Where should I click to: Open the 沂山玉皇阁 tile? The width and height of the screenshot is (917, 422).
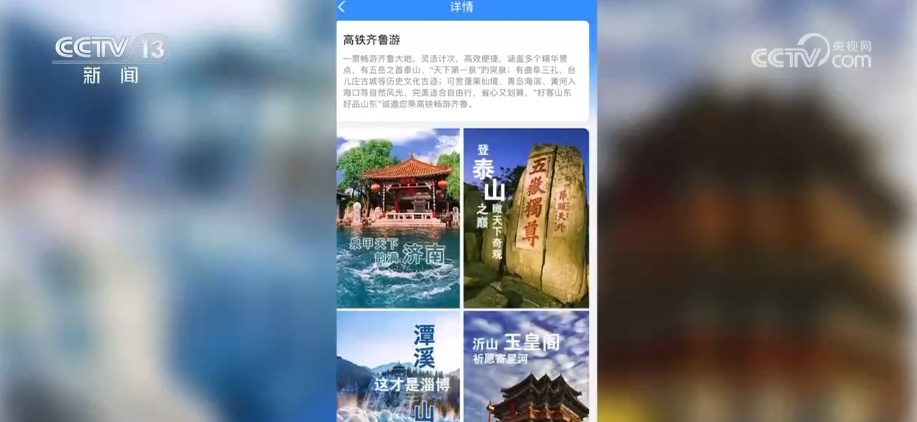point(525,367)
